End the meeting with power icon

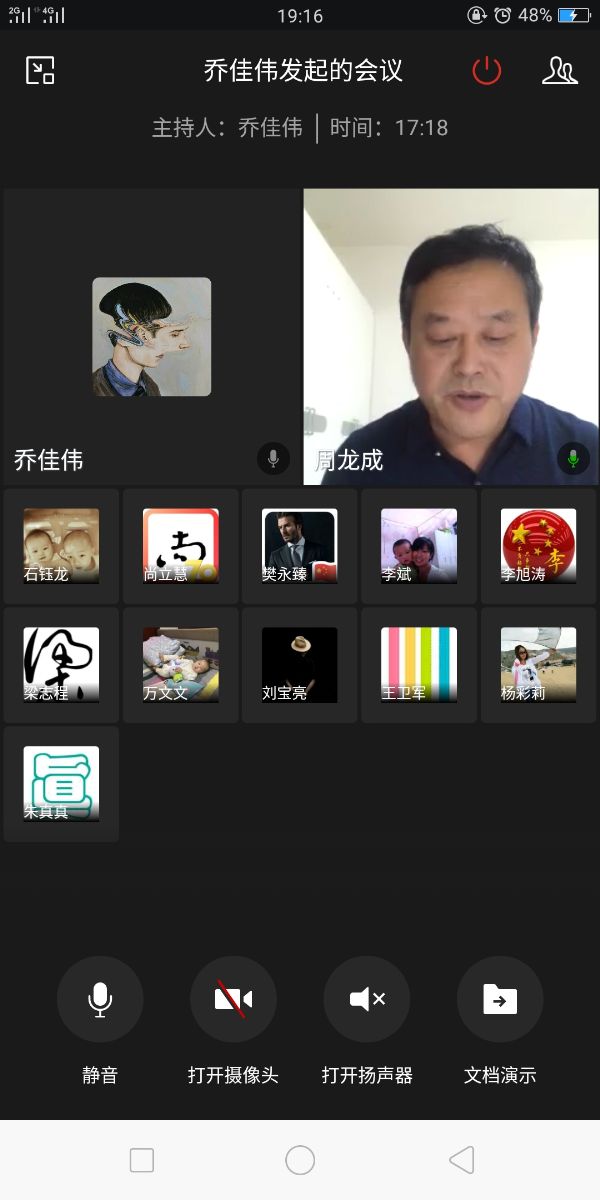point(486,70)
